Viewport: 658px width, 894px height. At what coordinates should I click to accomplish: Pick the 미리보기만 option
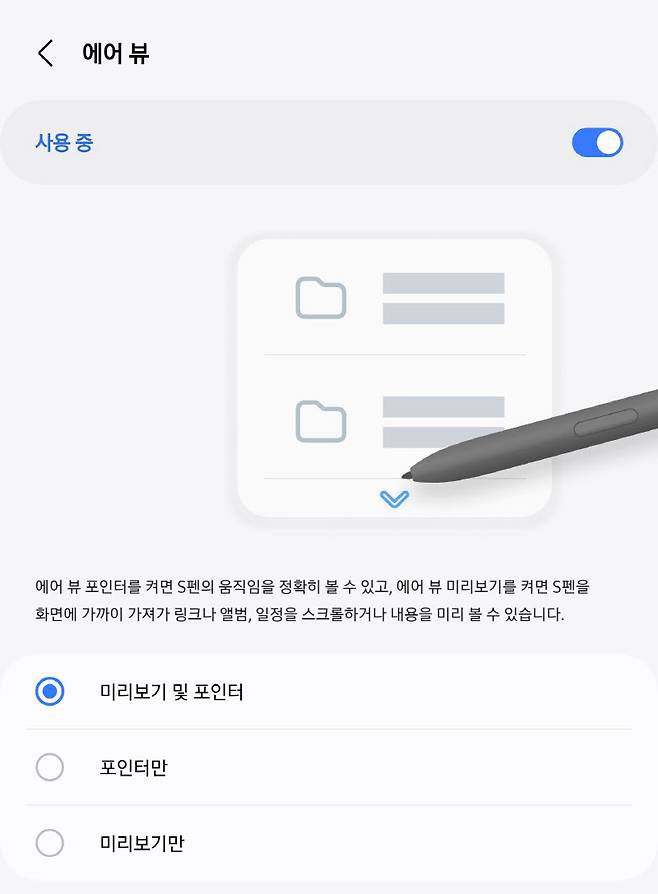(x=50, y=843)
